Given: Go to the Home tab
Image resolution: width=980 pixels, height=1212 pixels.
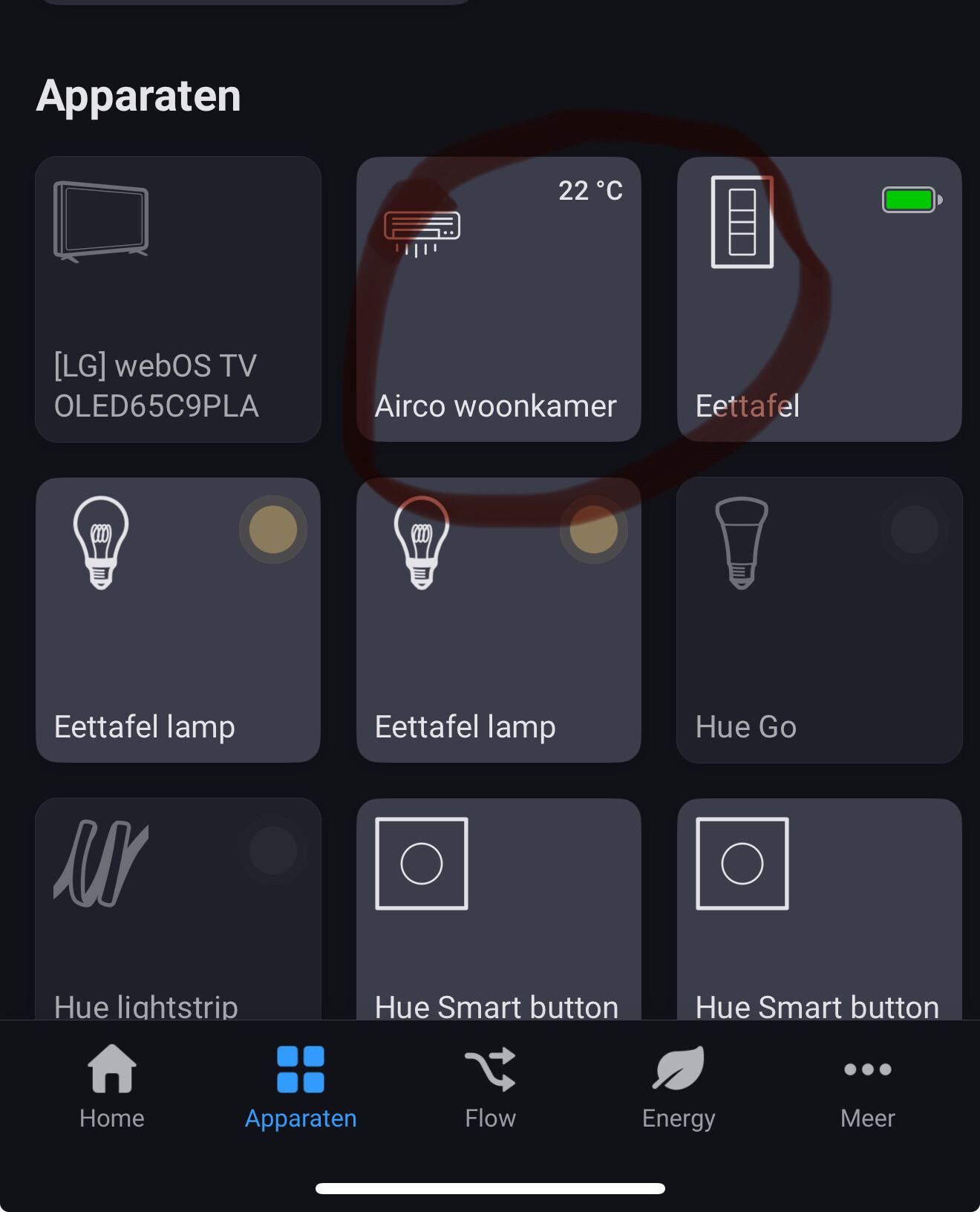Looking at the screenshot, I should 112,1087.
